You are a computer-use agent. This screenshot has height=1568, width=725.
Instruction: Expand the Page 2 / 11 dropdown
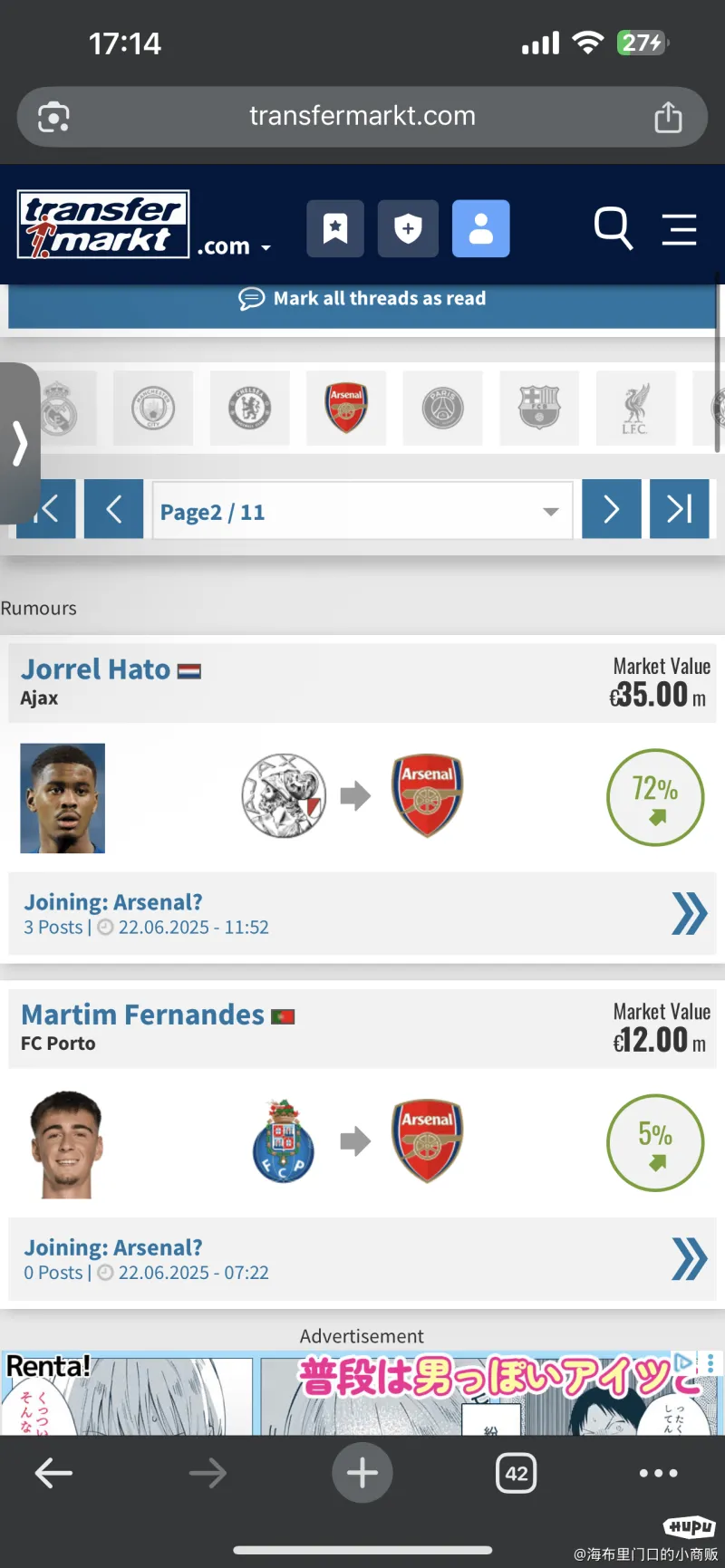pos(362,512)
